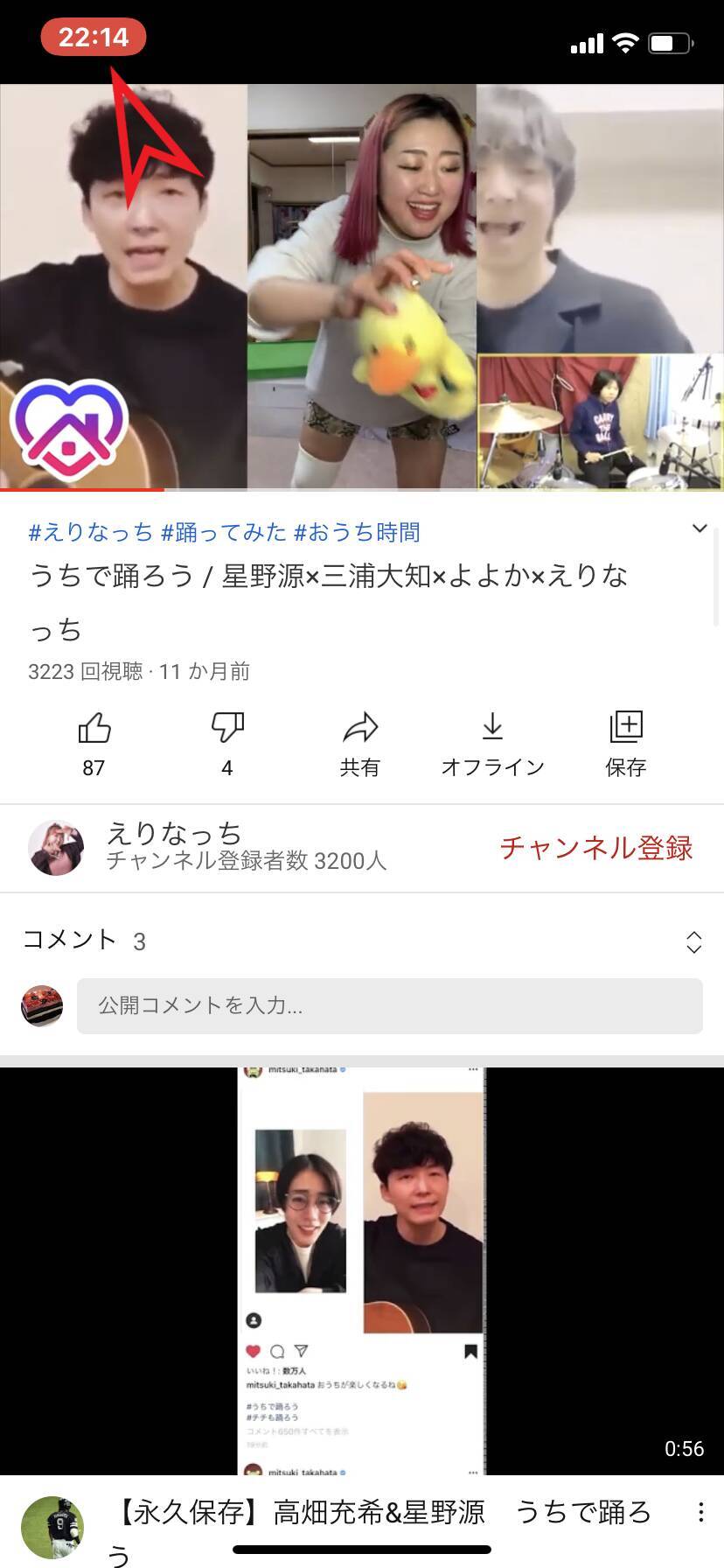724x1568 pixels.
Task: Enter a public comment in the field
Action: click(x=389, y=1006)
